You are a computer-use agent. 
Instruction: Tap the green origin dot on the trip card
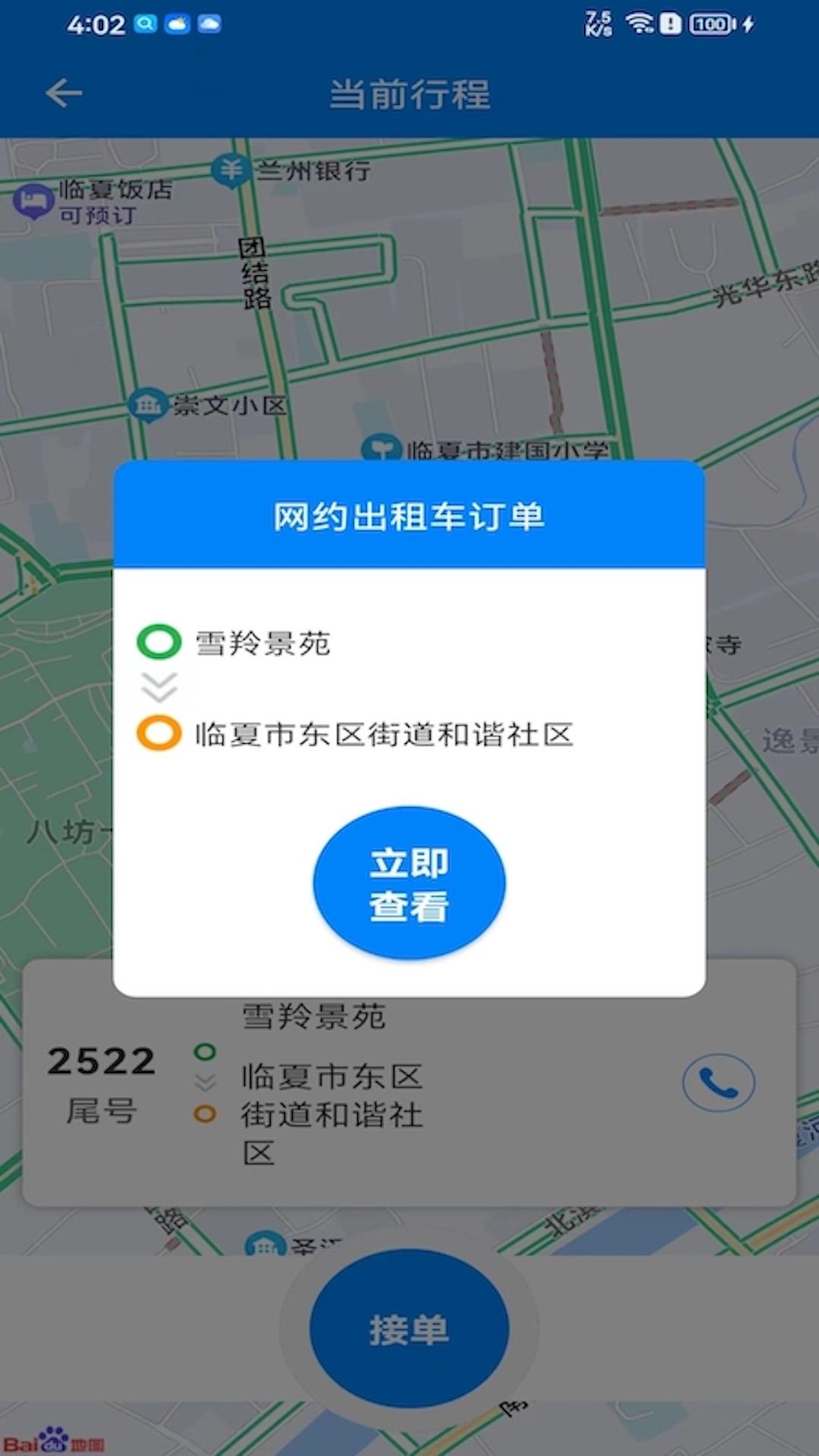(203, 1049)
